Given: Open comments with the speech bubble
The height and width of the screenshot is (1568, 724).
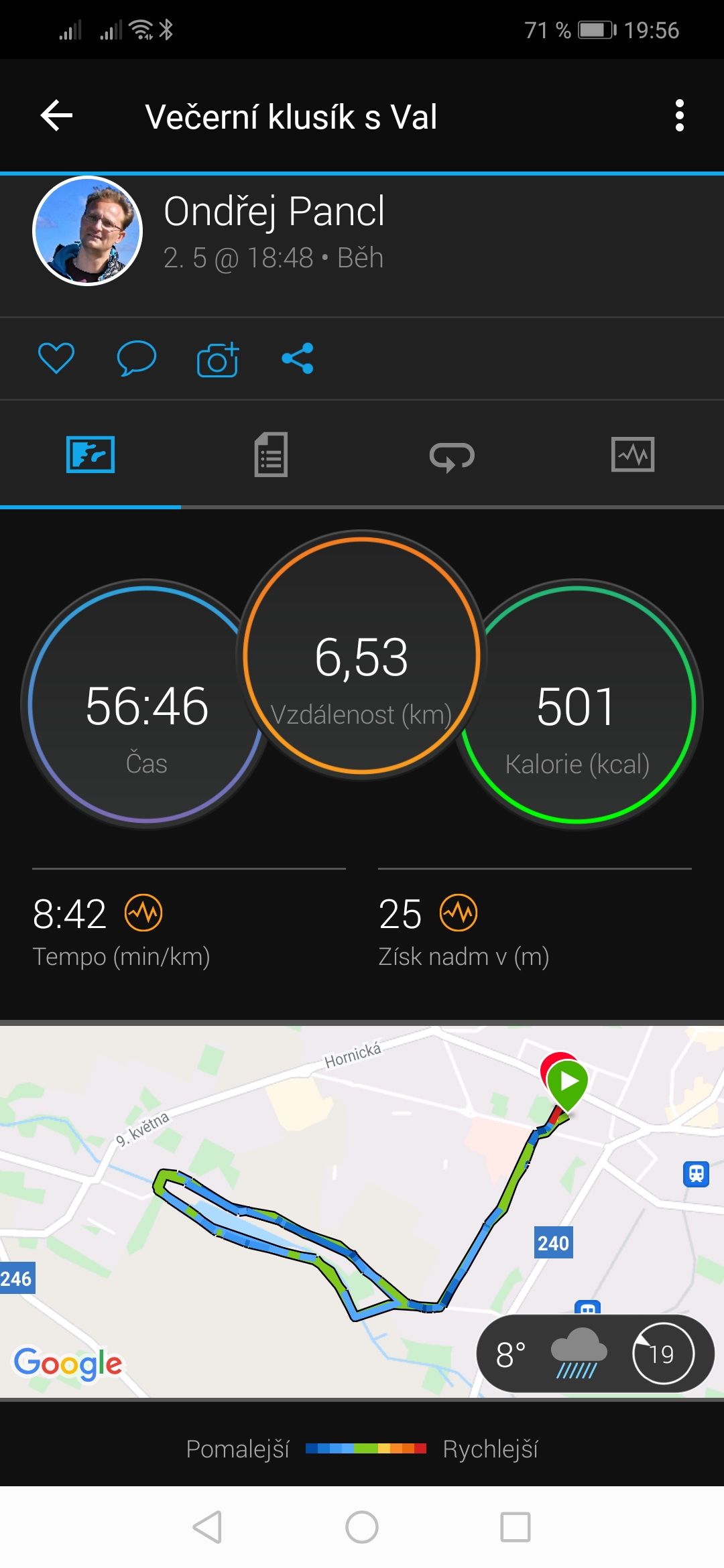Looking at the screenshot, I should [x=136, y=358].
